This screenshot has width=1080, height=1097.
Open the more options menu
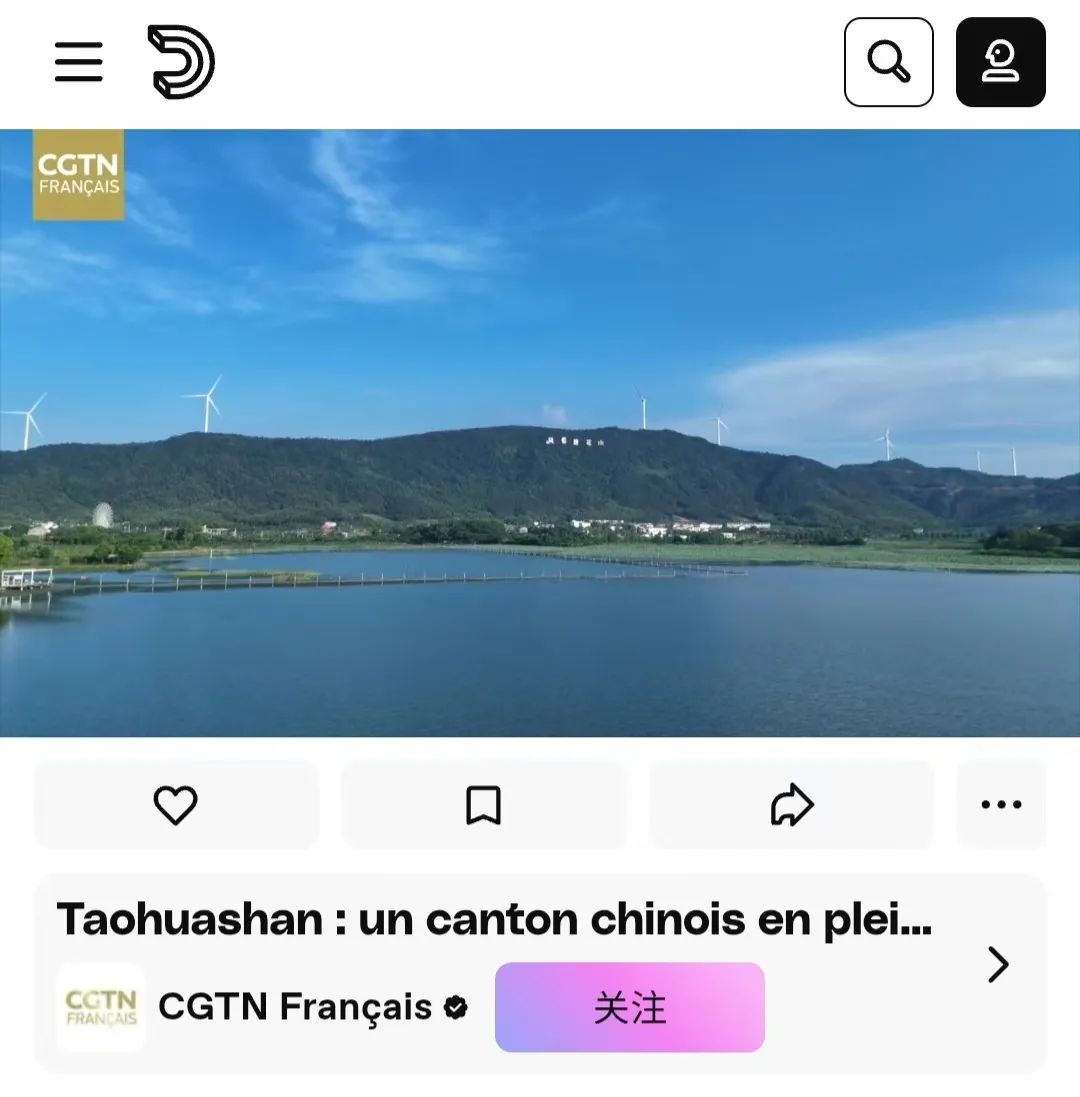[1001, 805]
